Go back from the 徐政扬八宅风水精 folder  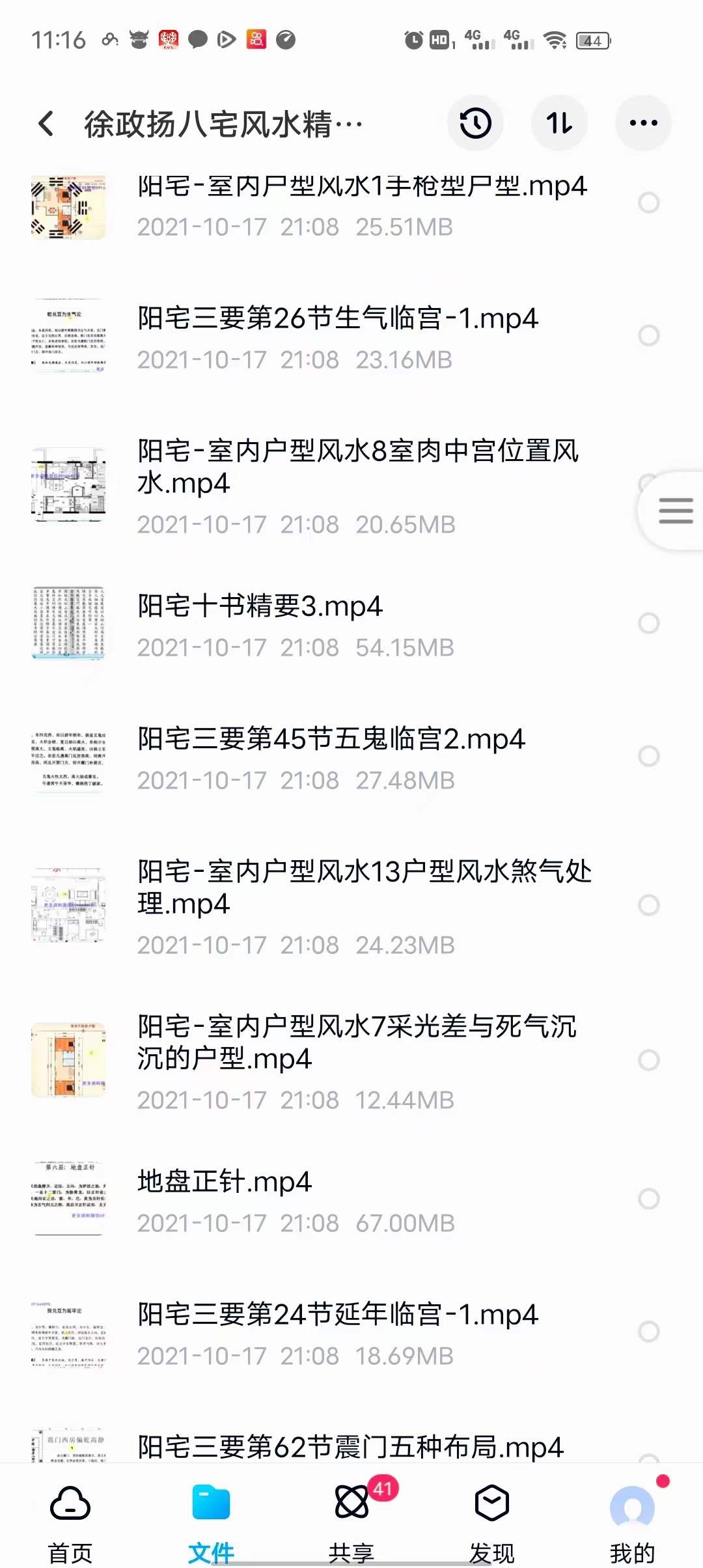pos(46,123)
